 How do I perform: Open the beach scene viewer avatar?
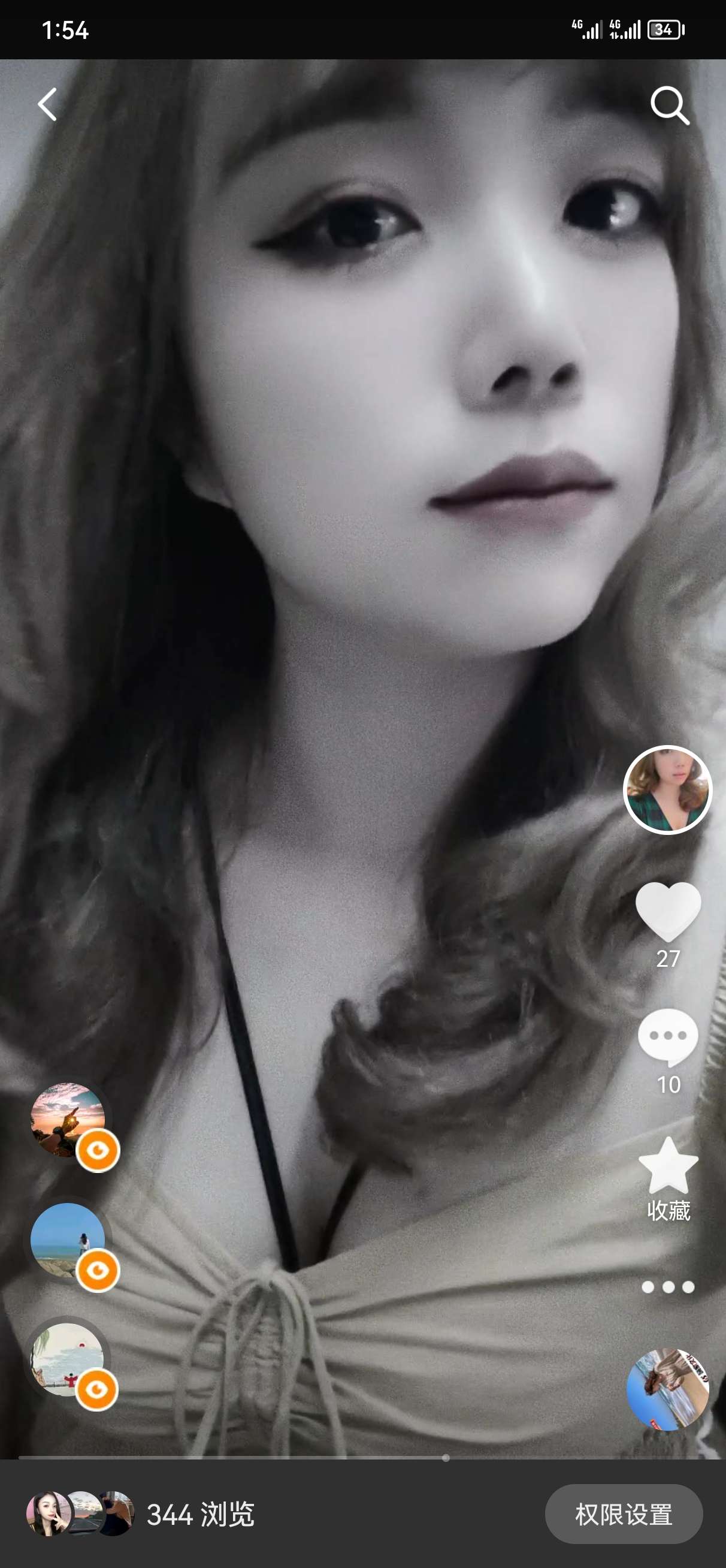68,1240
